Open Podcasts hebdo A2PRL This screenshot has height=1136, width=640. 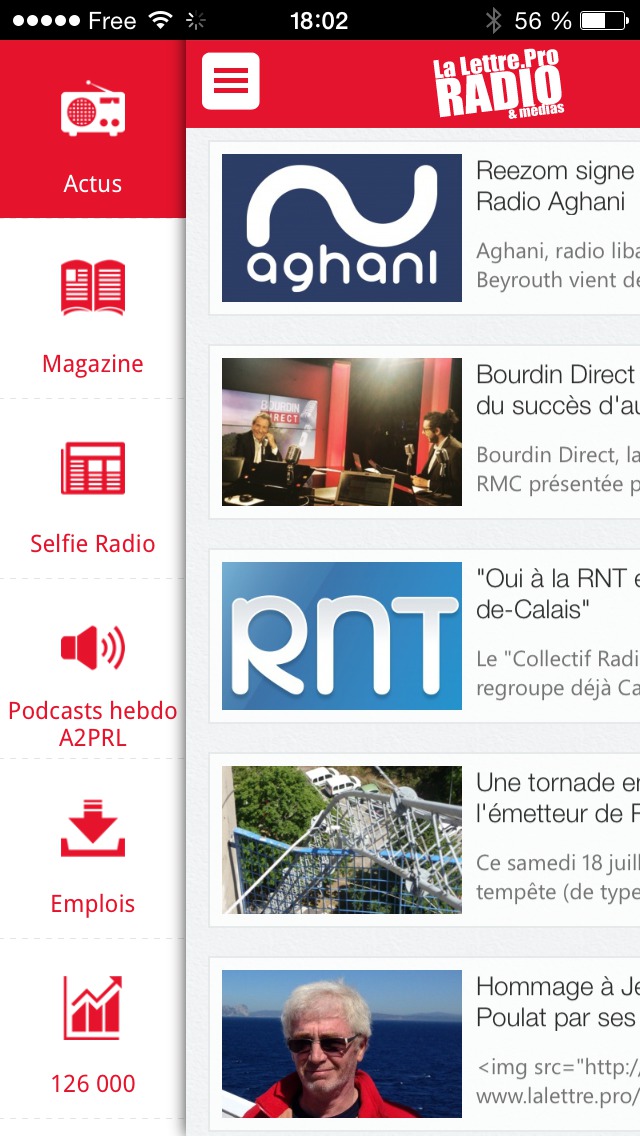coord(93,672)
